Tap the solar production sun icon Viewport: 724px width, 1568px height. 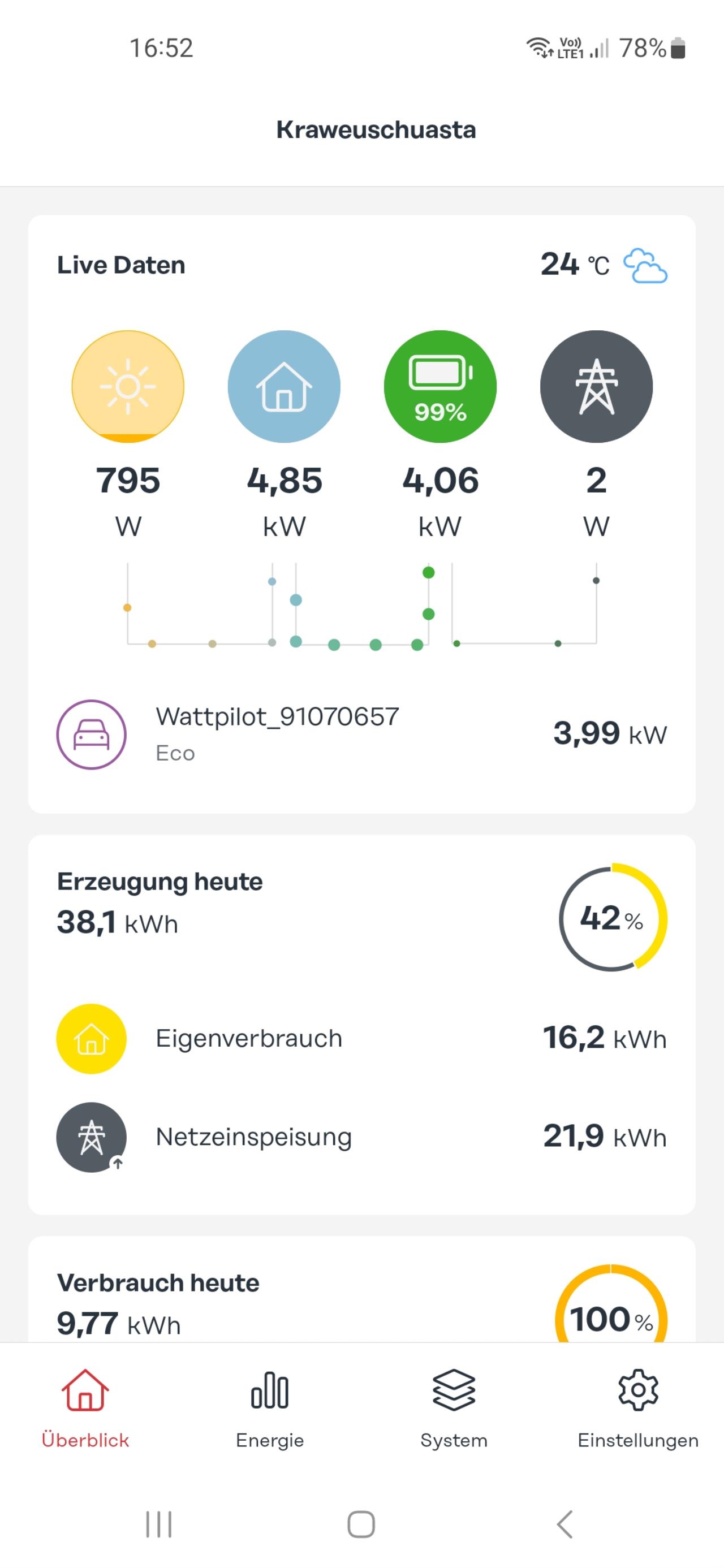128,387
